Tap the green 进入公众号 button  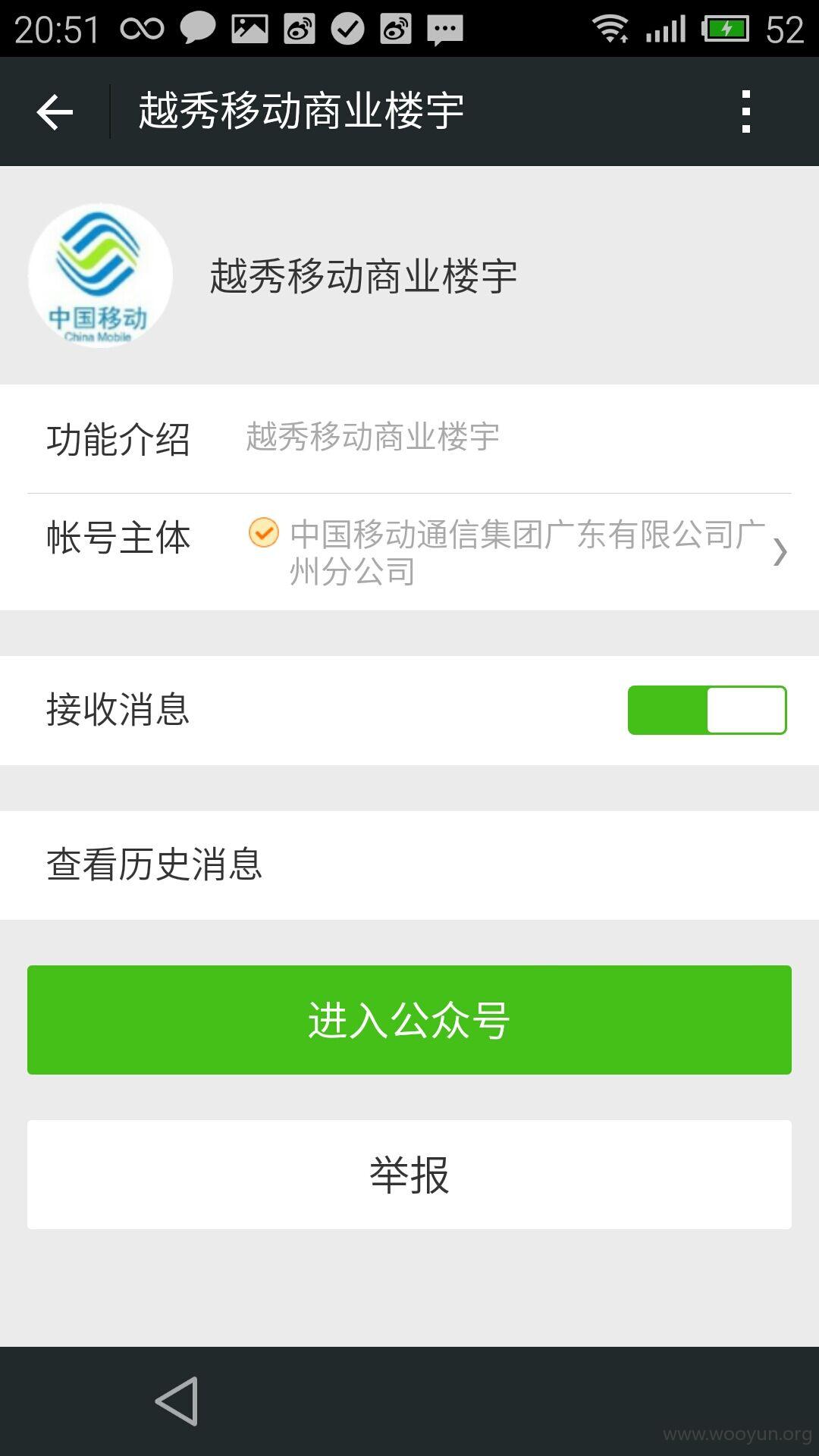409,1020
